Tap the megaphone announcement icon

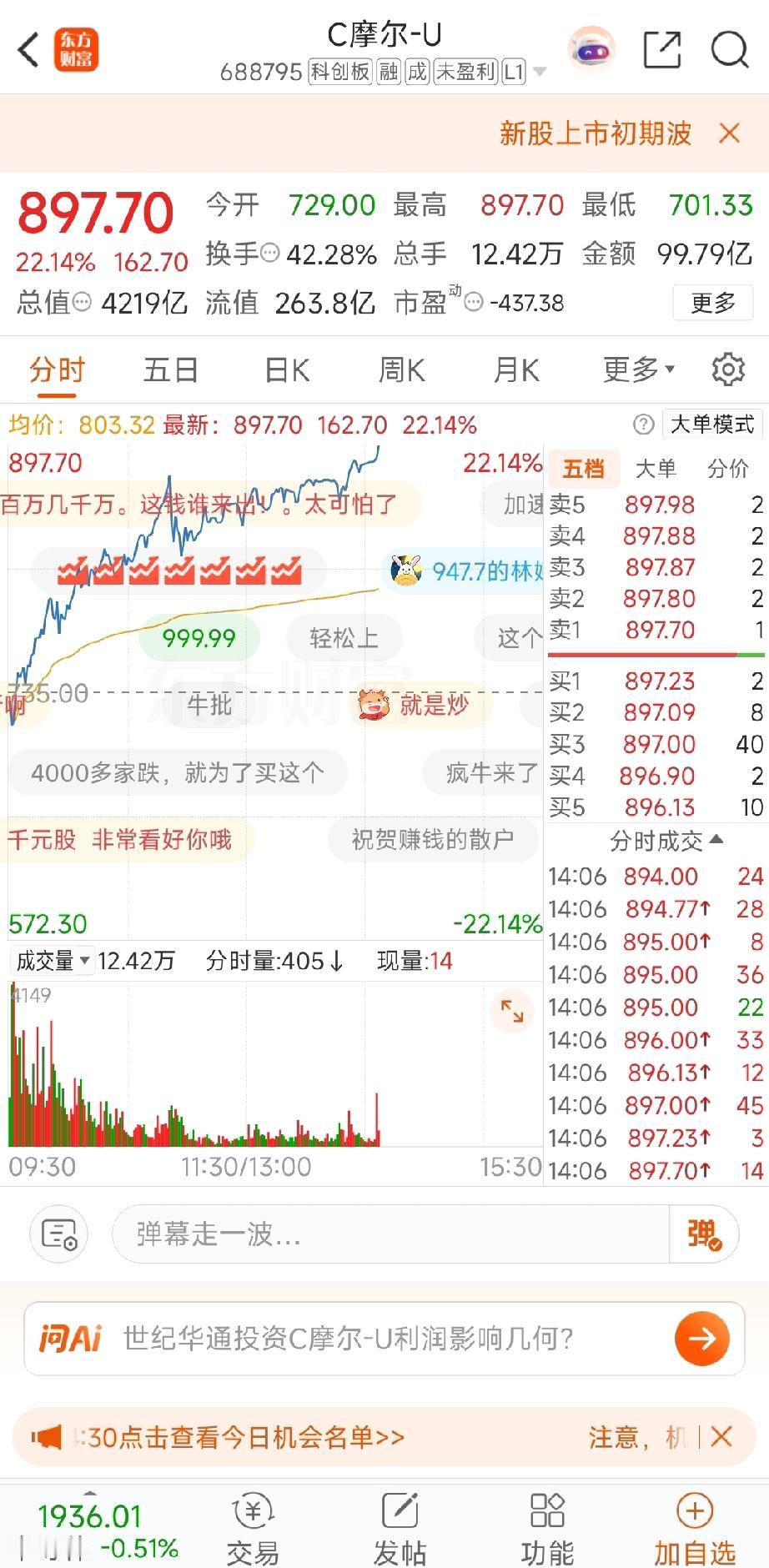click(x=46, y=1436)
